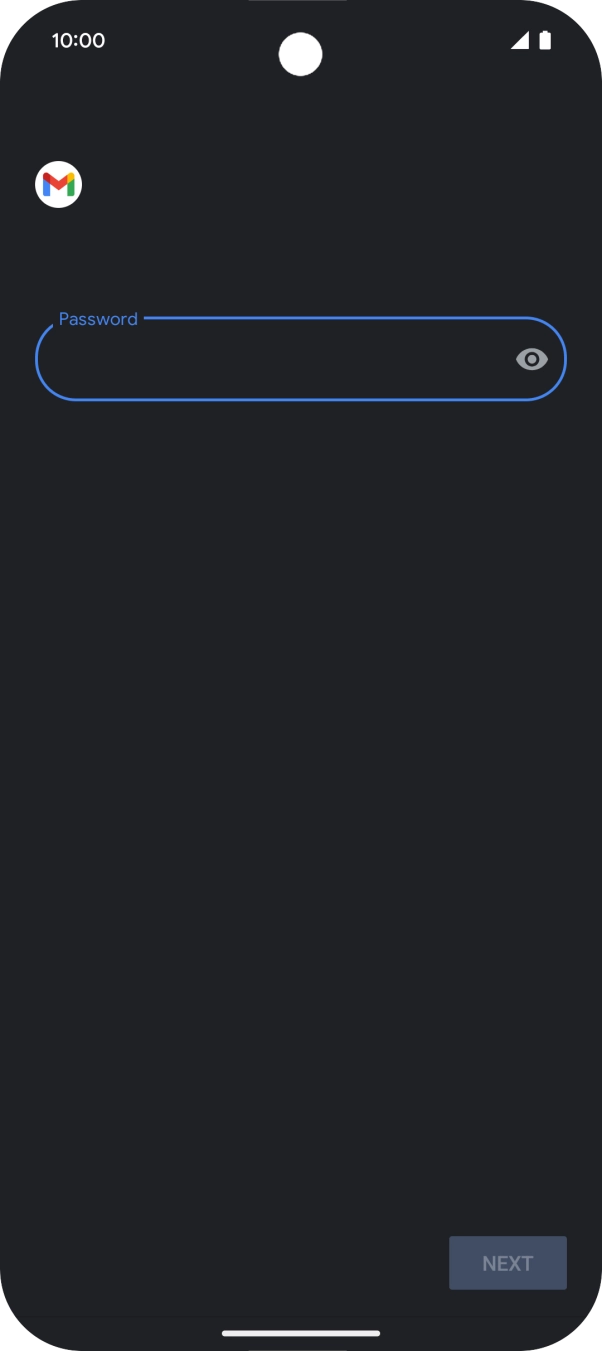Focus the Password input field
The height and width of the screenshot is (1351, 602).
click(x=270, y=360)
